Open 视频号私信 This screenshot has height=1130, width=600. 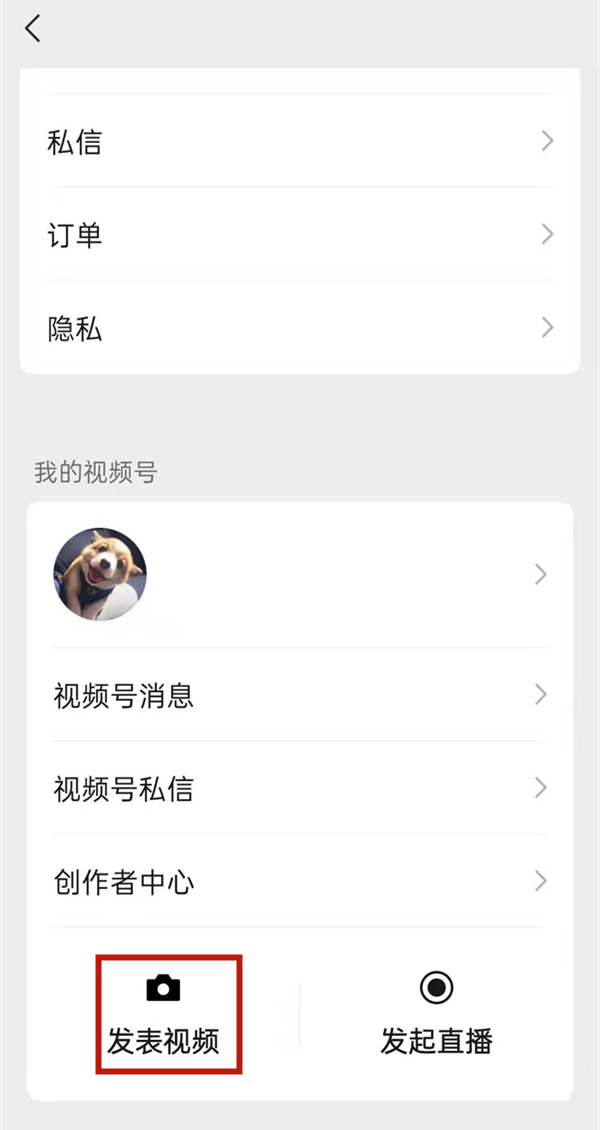300,788
